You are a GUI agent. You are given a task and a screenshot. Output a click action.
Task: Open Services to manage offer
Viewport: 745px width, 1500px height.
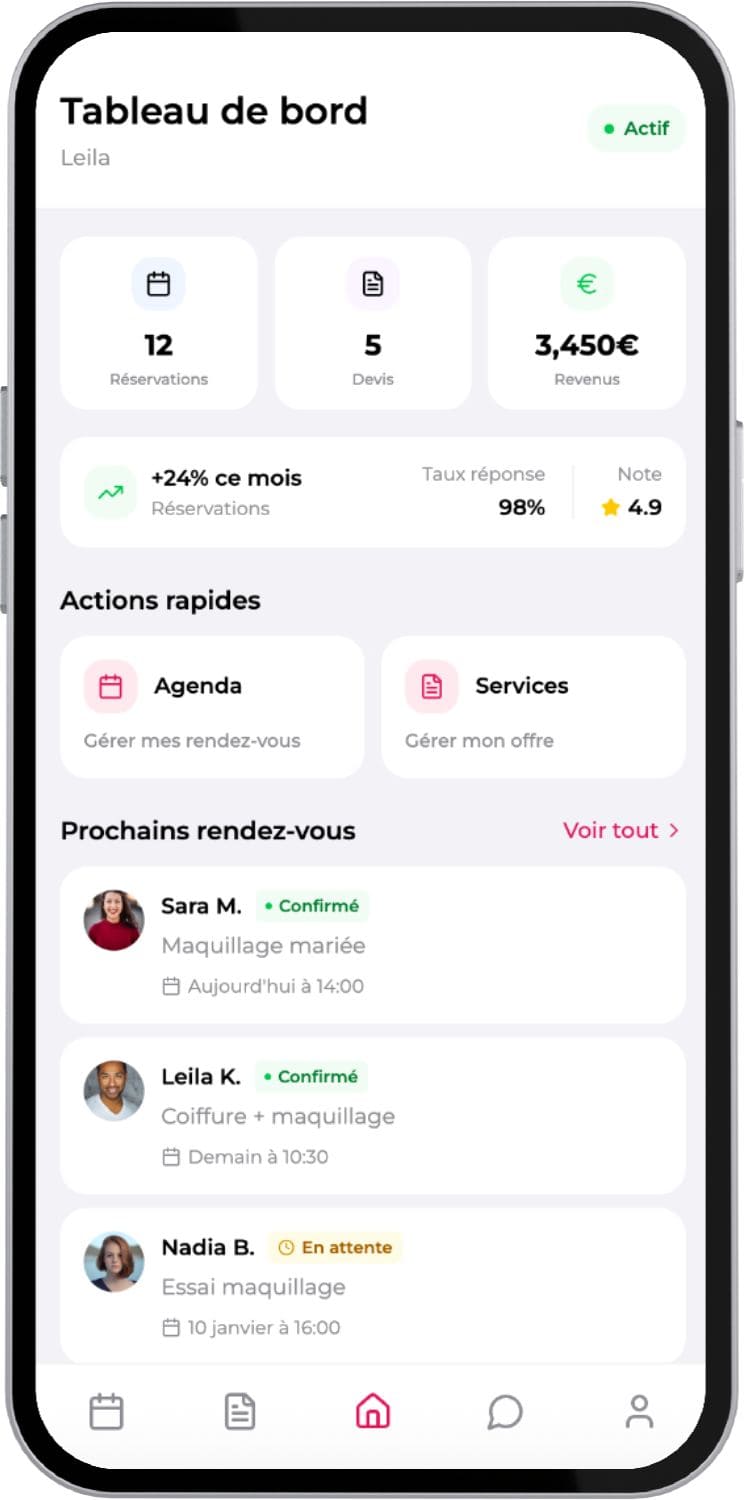[x=533, y=707]
